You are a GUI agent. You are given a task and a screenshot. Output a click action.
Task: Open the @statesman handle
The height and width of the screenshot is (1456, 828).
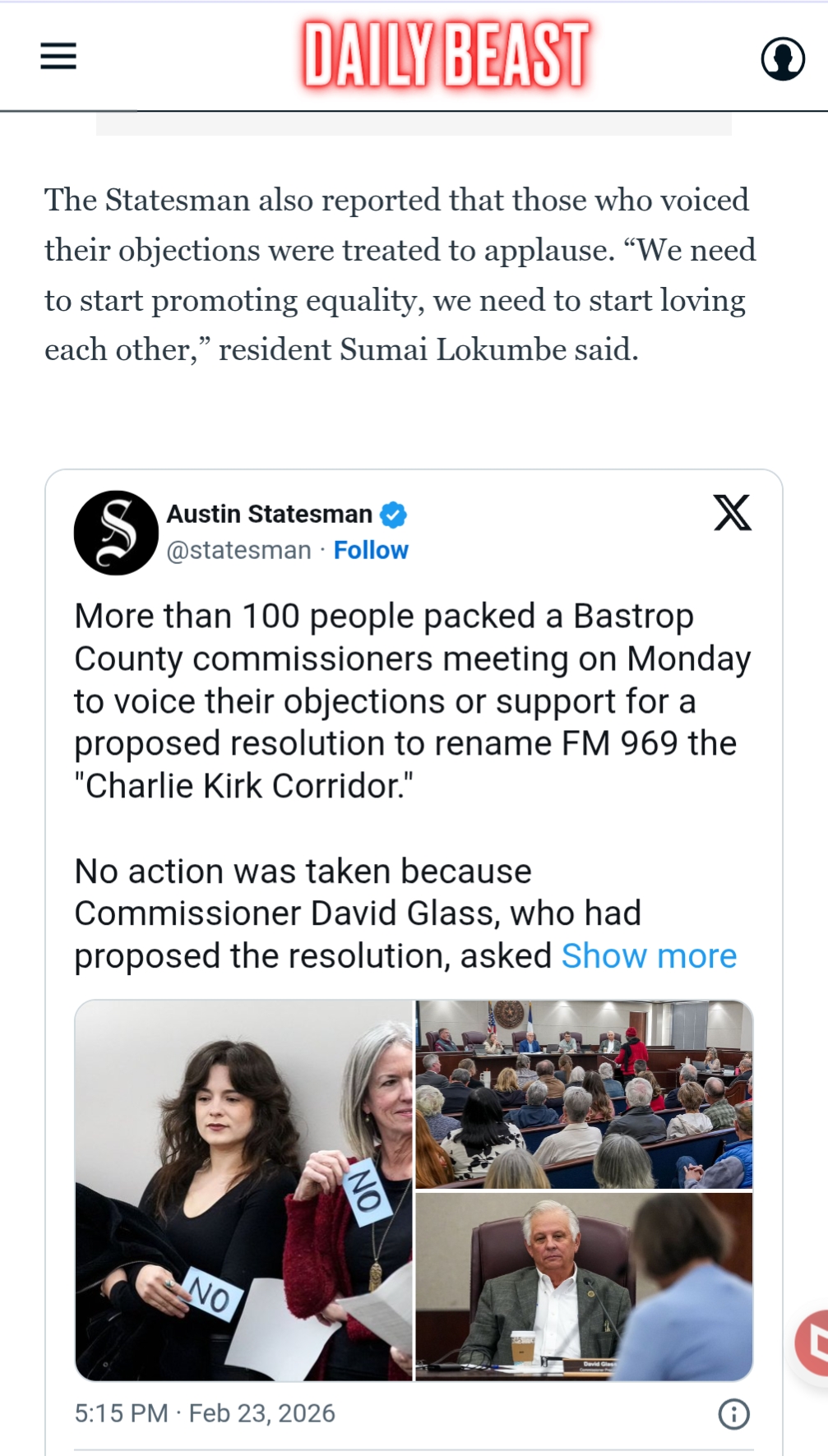(239, 550)
